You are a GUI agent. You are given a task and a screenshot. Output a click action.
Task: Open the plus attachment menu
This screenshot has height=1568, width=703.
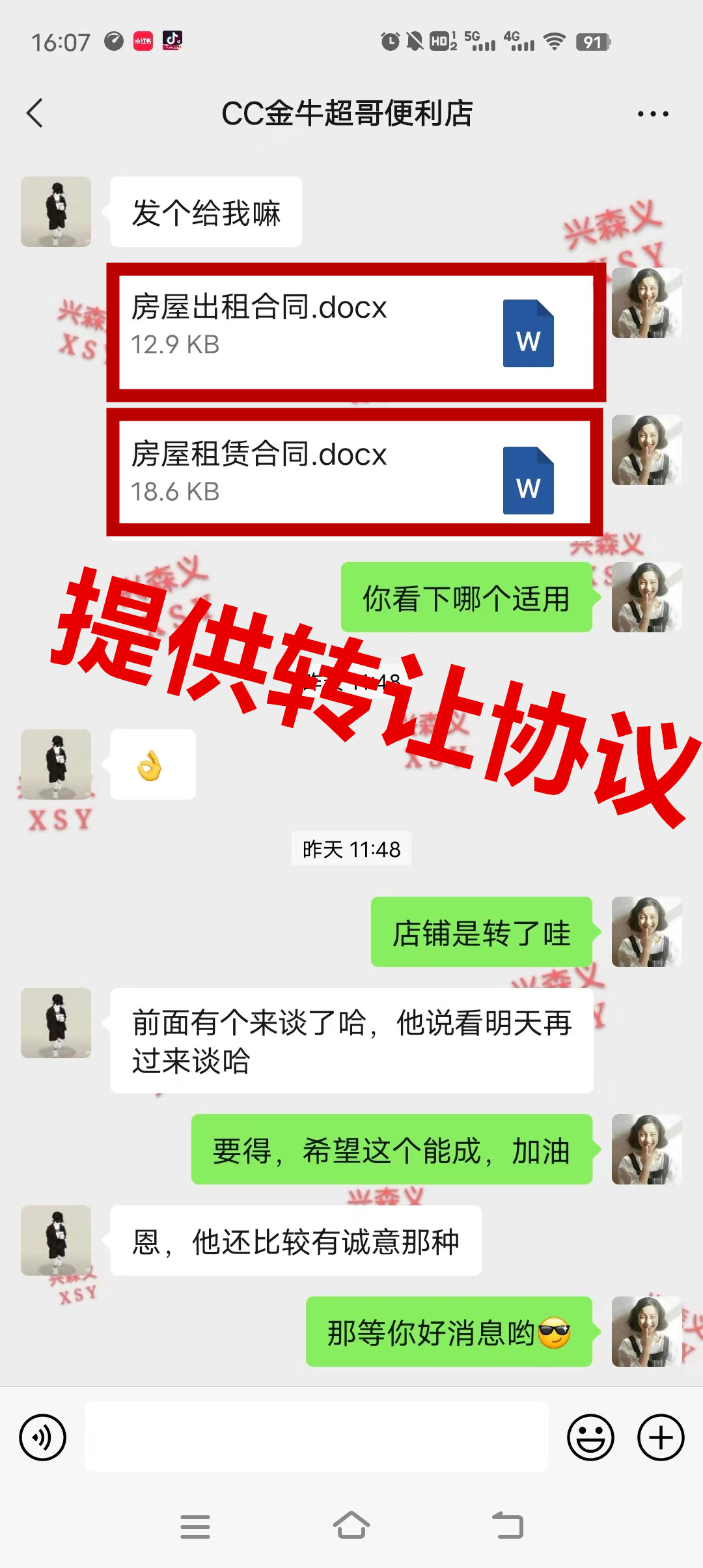661,1437
